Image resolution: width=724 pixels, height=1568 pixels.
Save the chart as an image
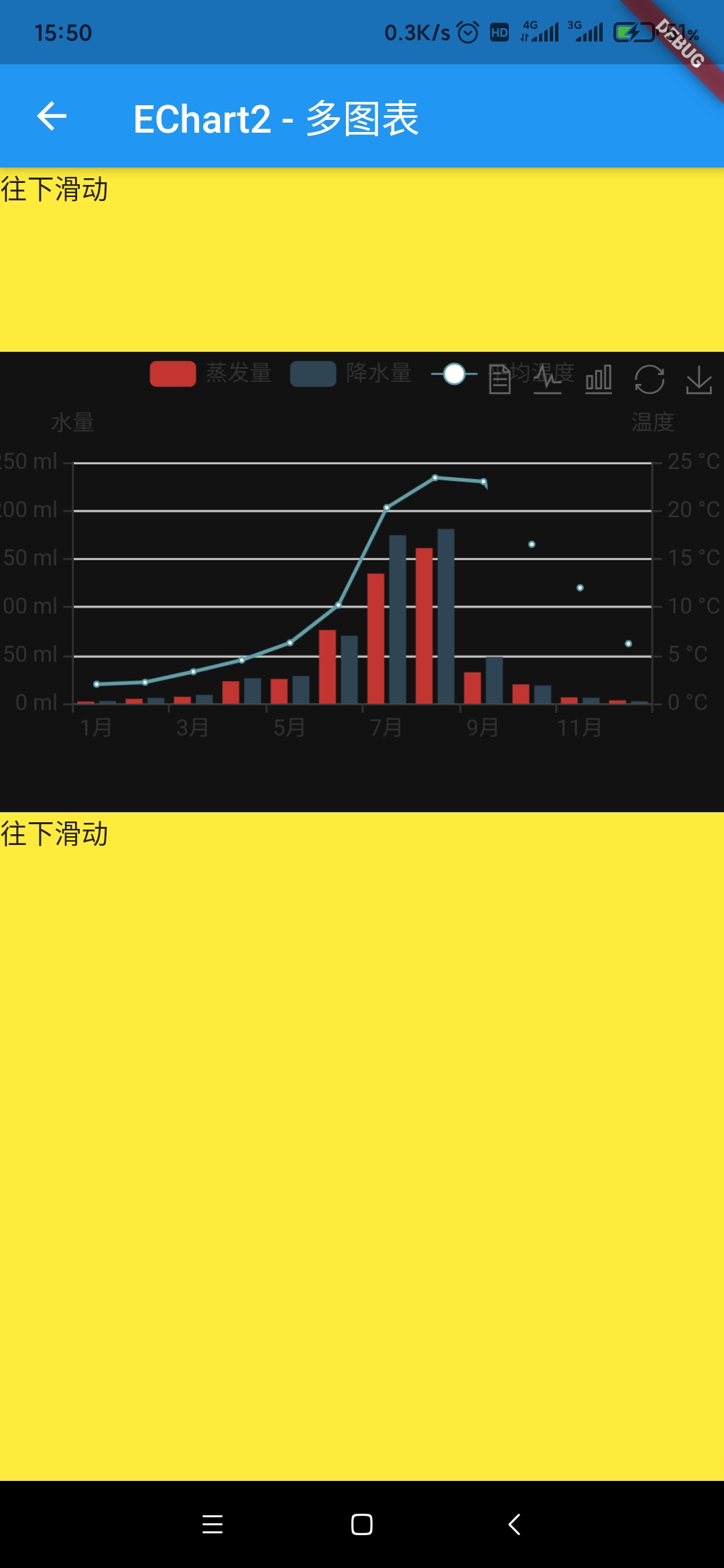tap(699, 380)
